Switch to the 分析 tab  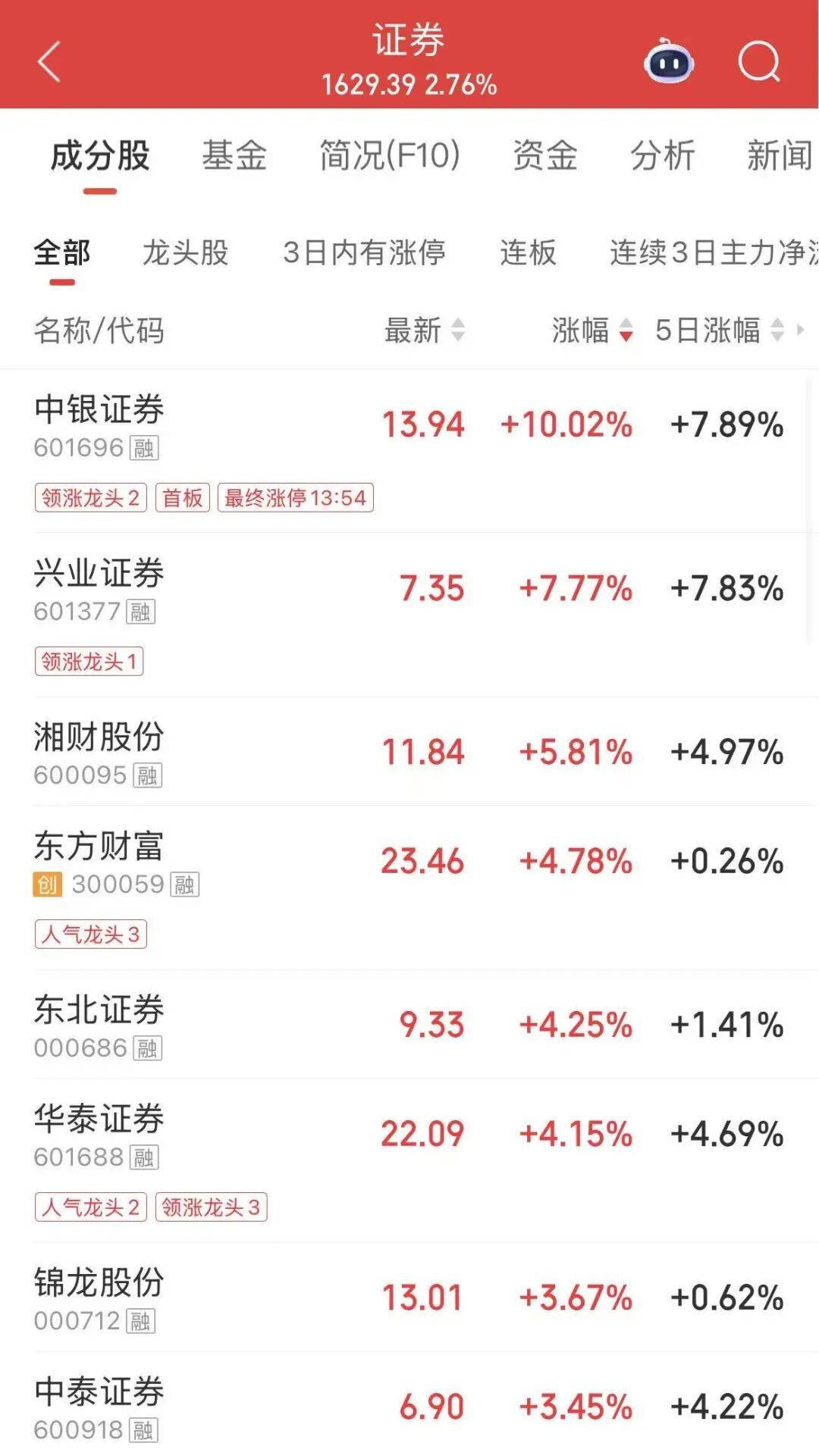(x=662, y=156)
